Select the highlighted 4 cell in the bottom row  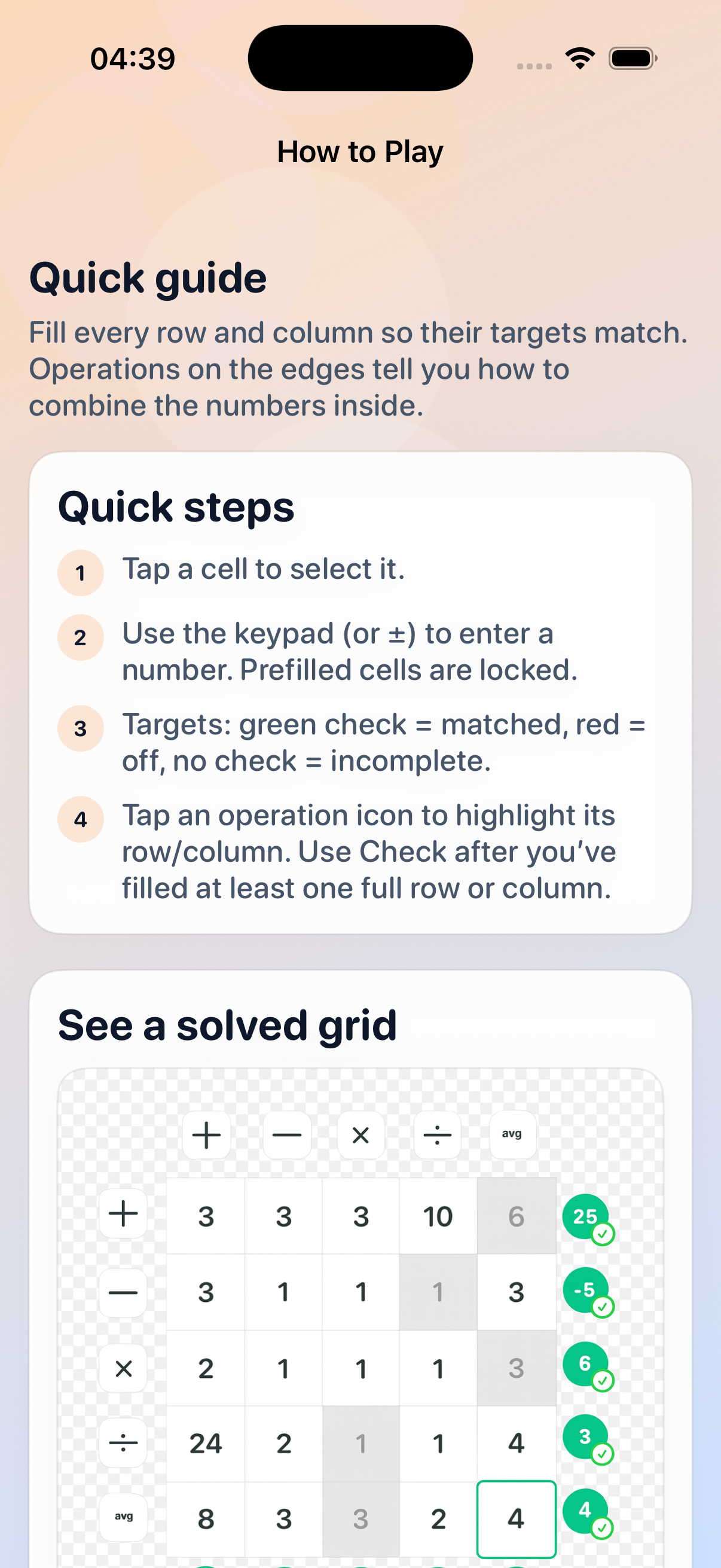coord(517,1520)
